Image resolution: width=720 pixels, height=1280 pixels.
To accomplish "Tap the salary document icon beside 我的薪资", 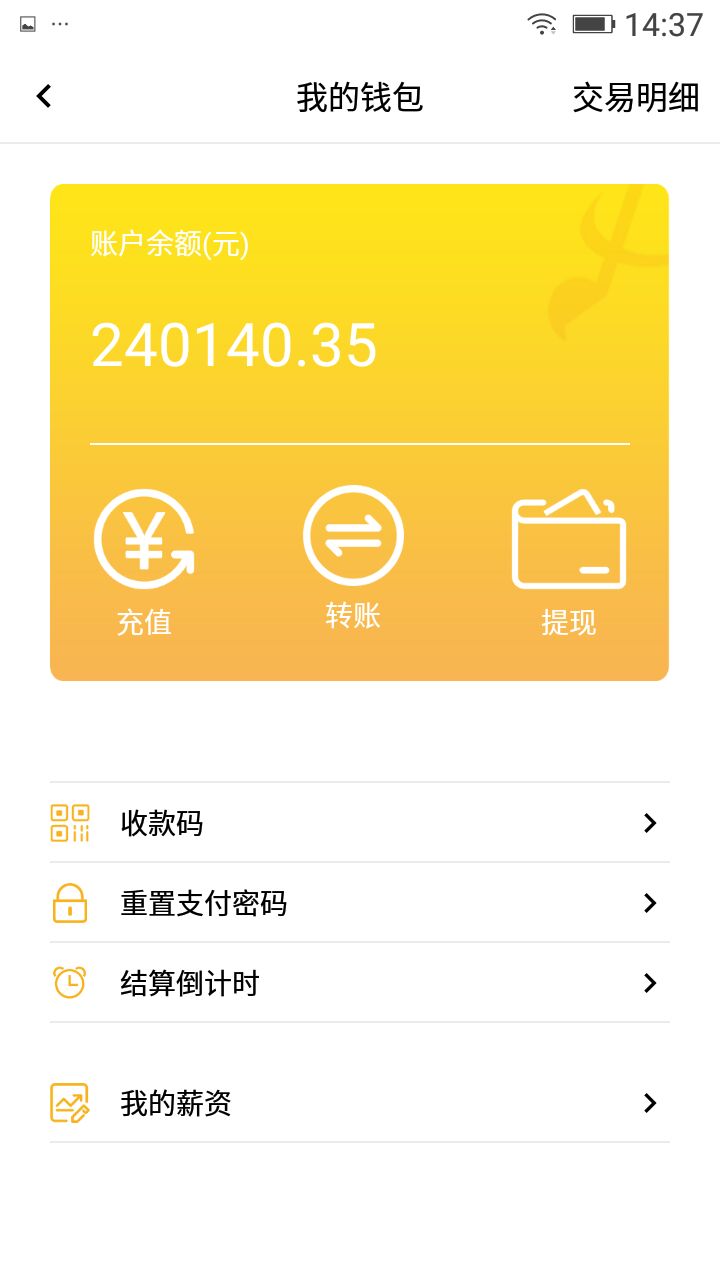I will (x=68, y=1103).
